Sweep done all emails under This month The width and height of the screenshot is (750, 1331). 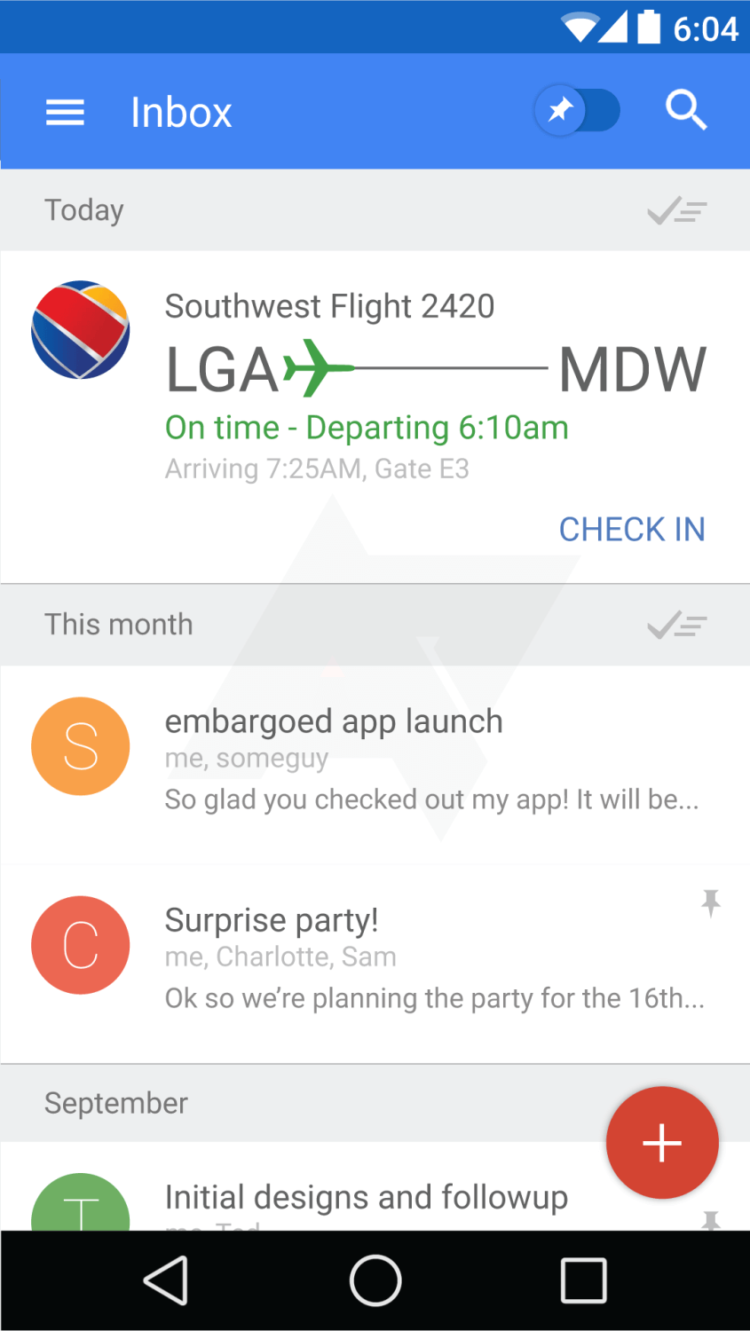click(x=676, y=624)
